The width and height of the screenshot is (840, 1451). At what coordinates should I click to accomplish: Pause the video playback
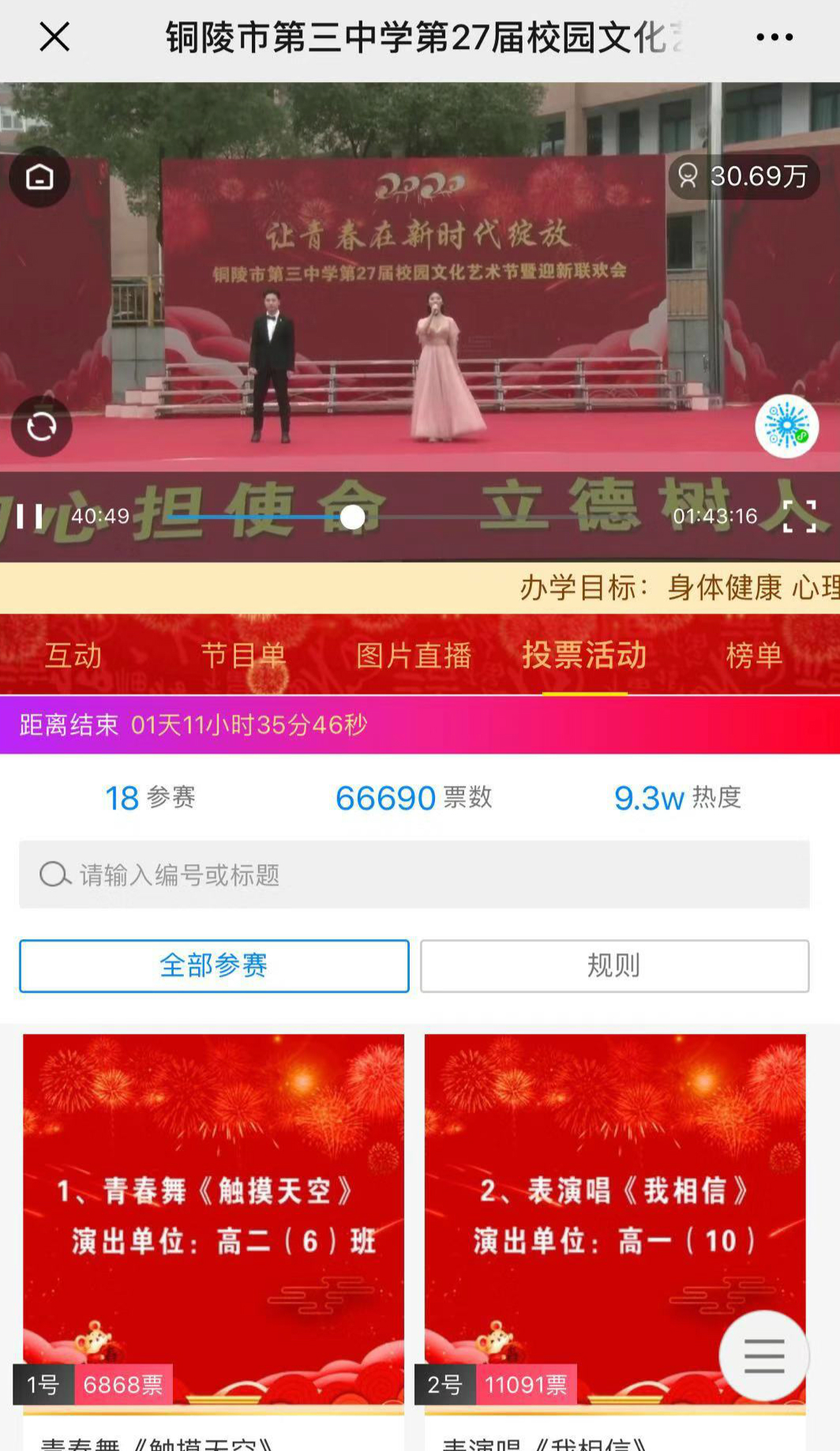(29, 517)
